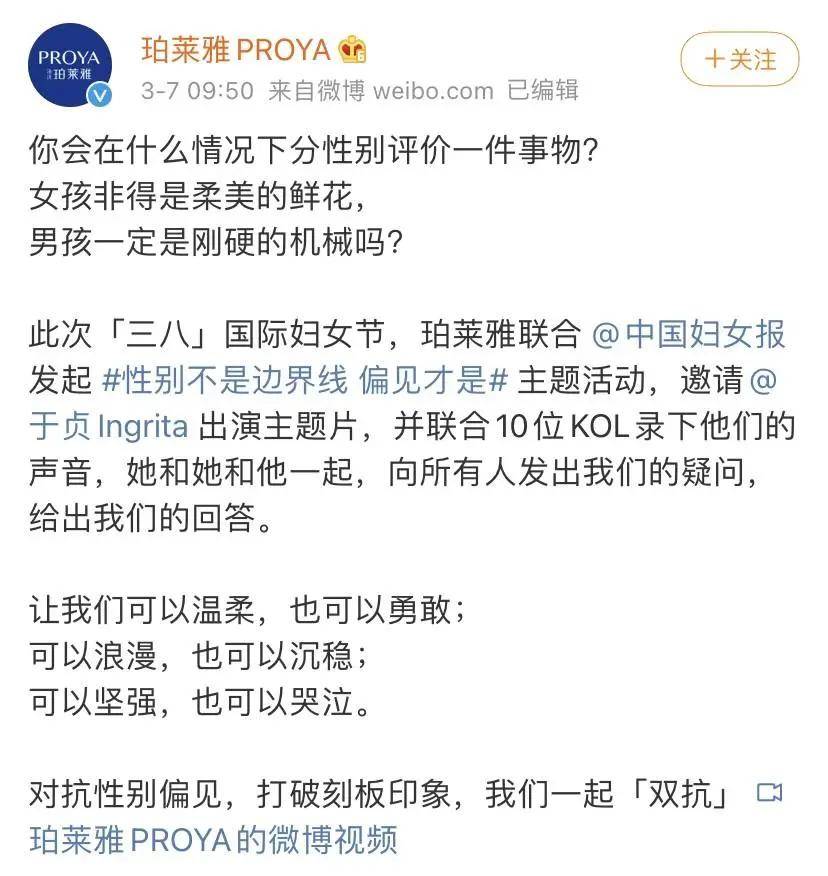828x876 pixels.
Task: Play 珀莱雅PROYA的微博视频 link
Action: [213, 838]
